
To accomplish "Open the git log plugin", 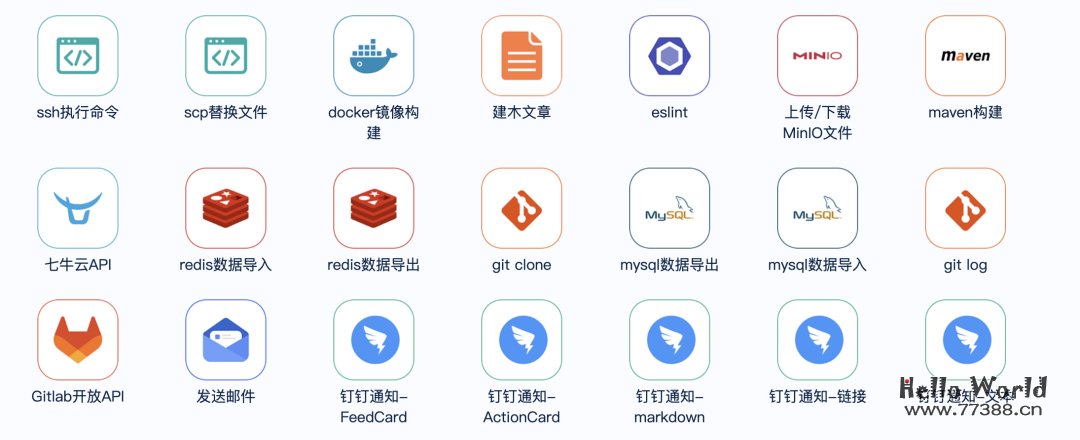I will click(x=966, y=208).
